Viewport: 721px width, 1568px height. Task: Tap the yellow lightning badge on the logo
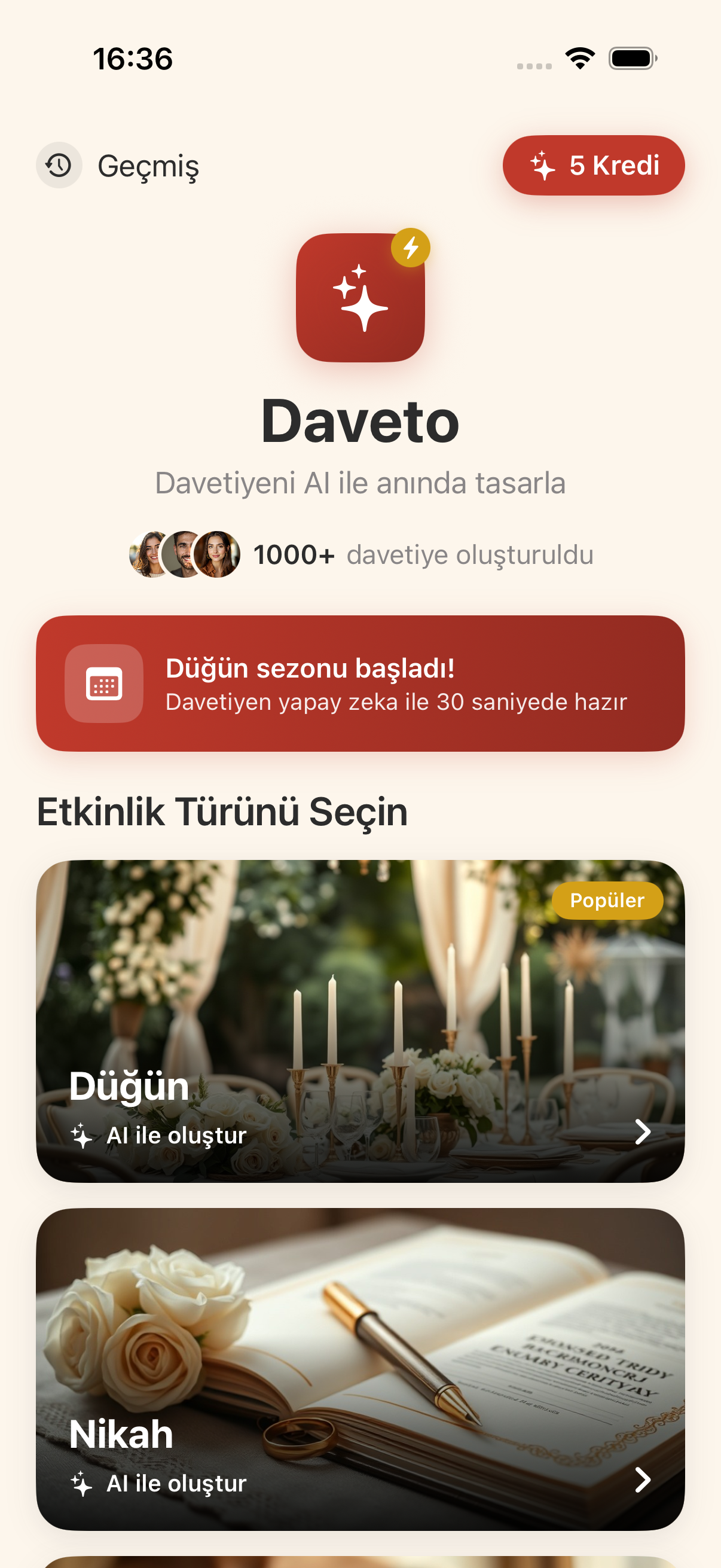pyautogui.click(x=410, y=247)
